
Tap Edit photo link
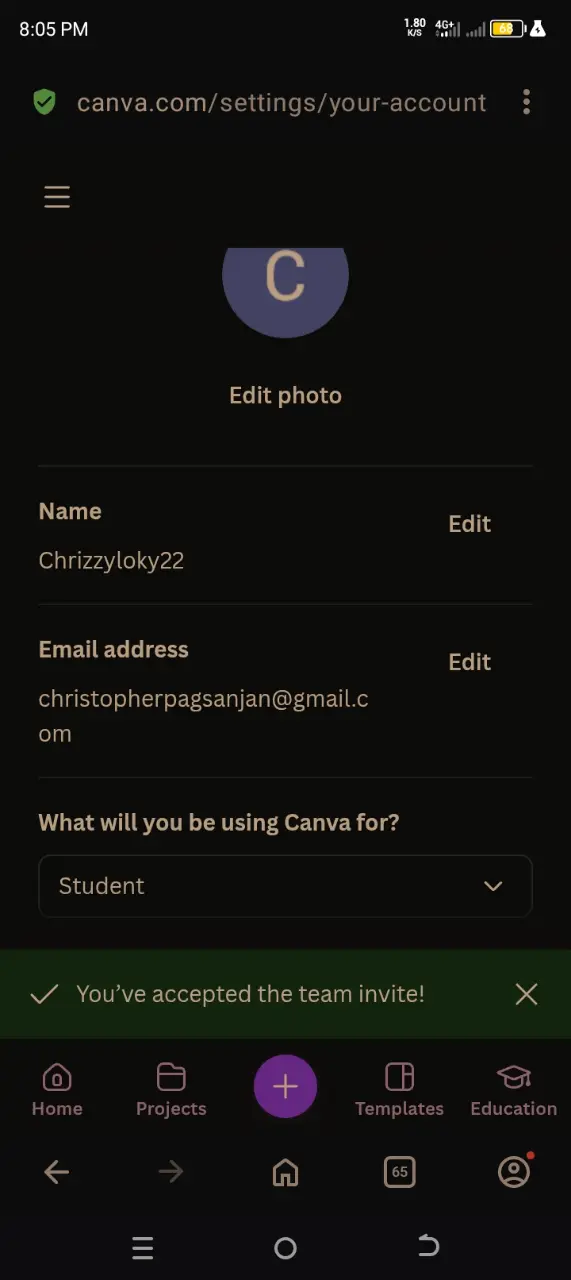point(285,395)
